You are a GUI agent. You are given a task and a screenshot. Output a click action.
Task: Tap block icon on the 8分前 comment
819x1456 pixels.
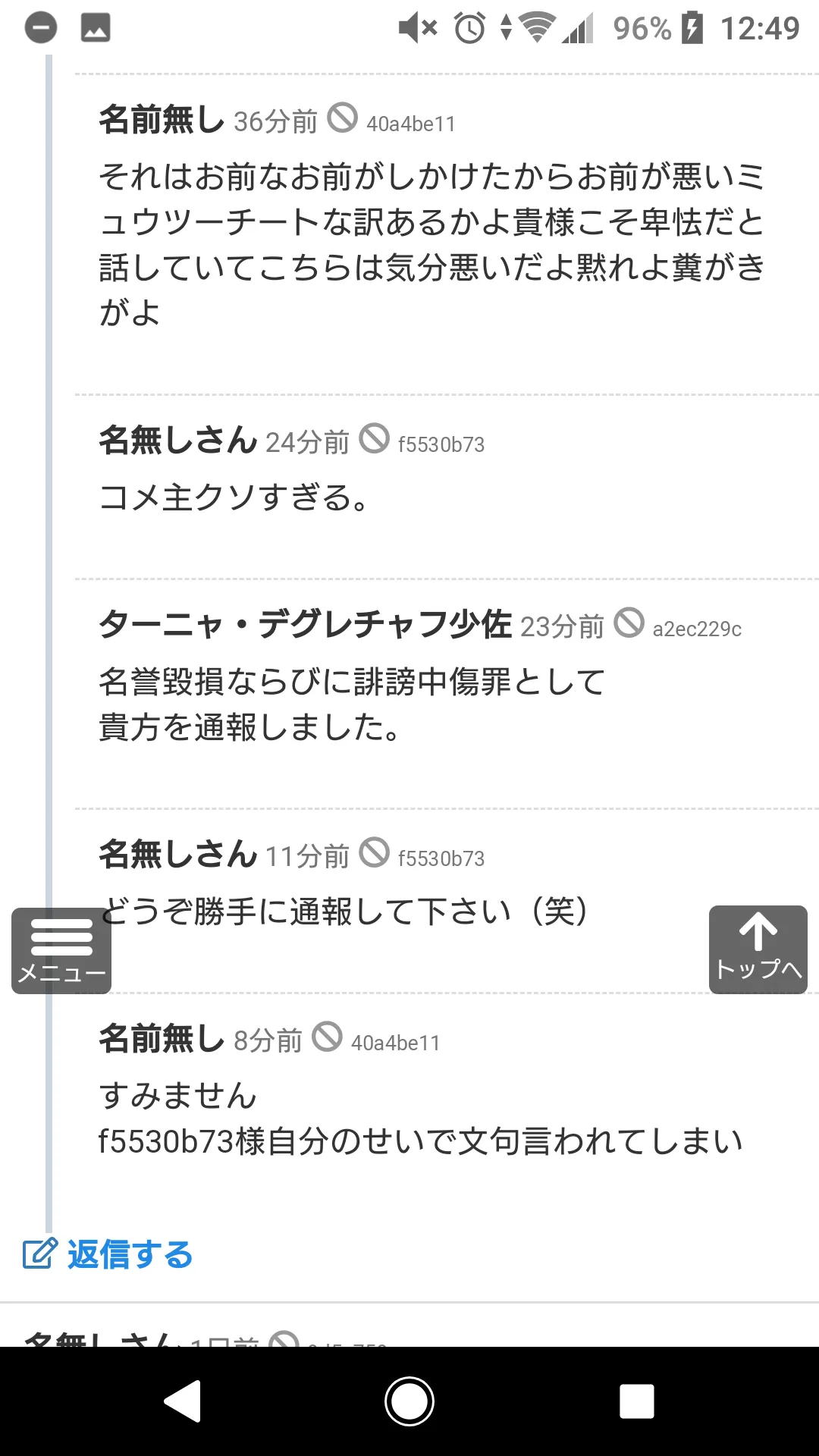pyautogui.click(x=328, y=1037)
